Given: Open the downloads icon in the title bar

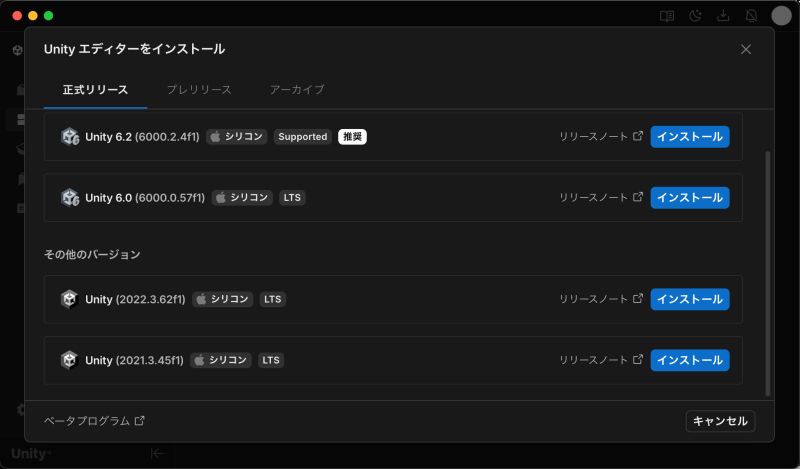Looking at the screenshot, I should point(723,16).
